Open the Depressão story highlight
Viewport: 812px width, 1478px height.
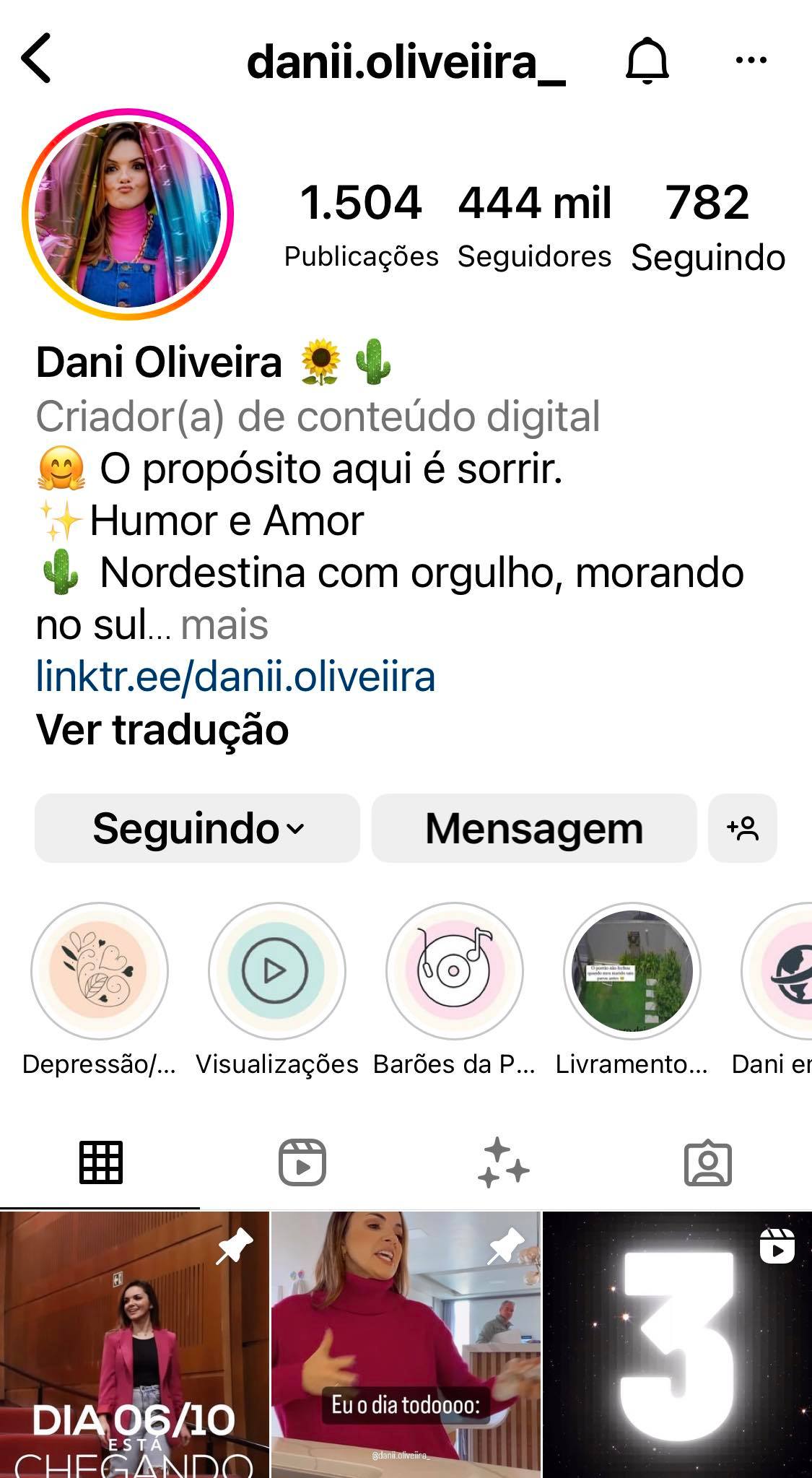(x=100, y=971)
